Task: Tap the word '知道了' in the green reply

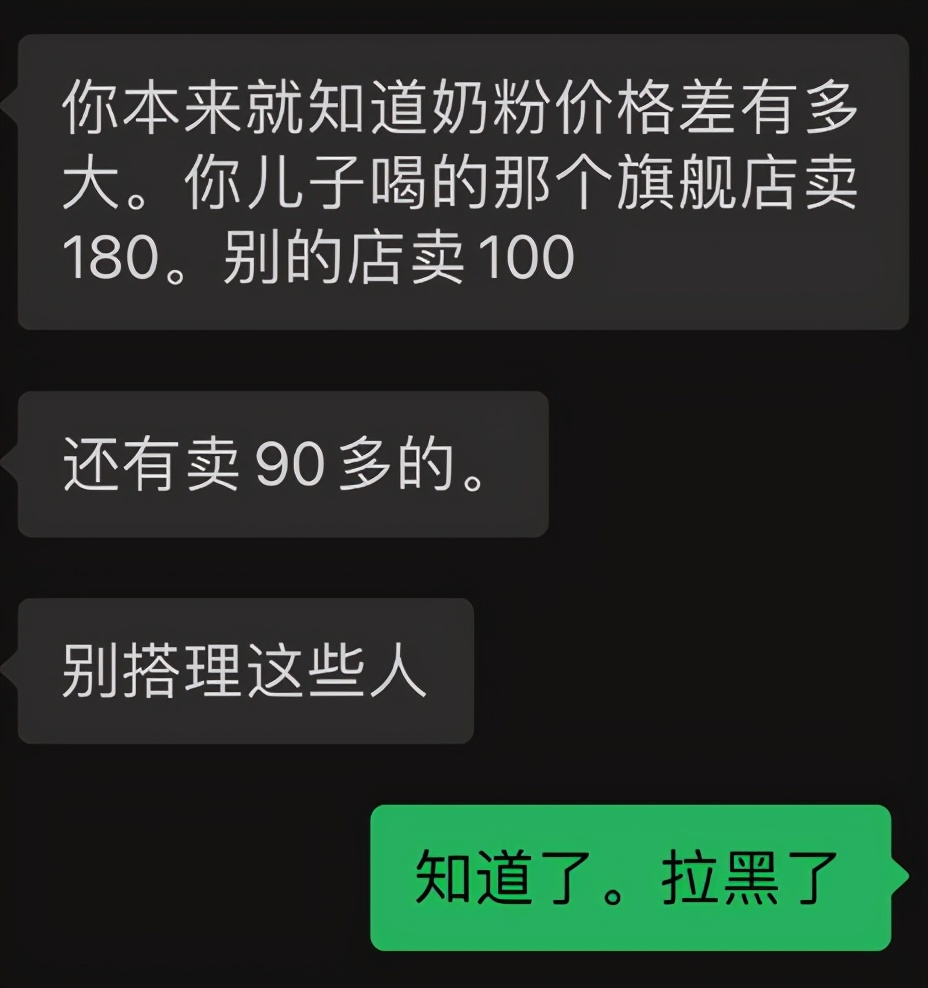Action: coord(505,875)
